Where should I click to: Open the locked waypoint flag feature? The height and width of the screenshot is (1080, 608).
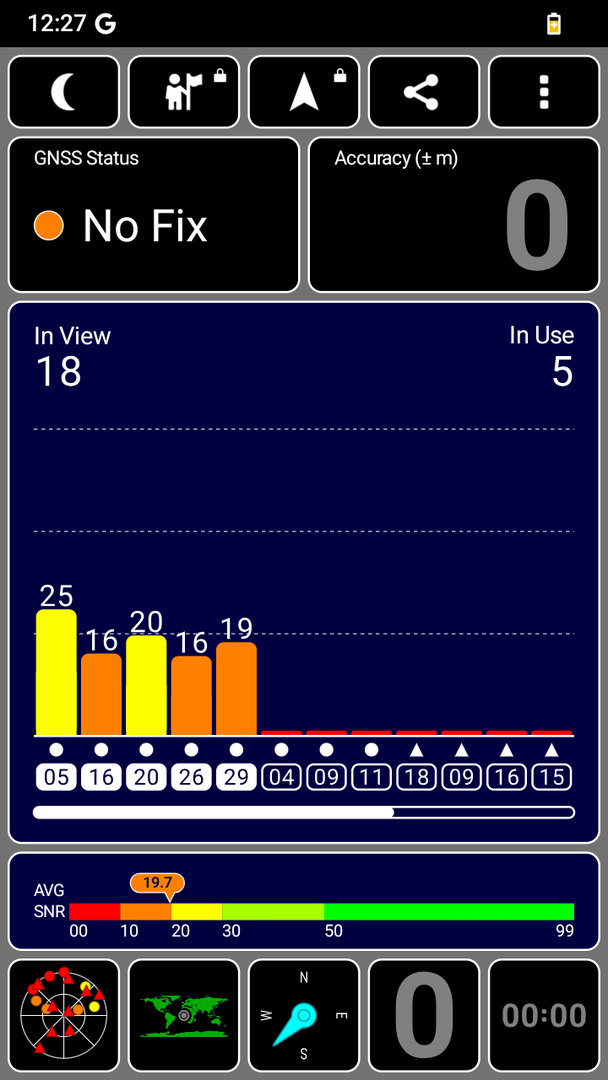click(x=184, y=92)
